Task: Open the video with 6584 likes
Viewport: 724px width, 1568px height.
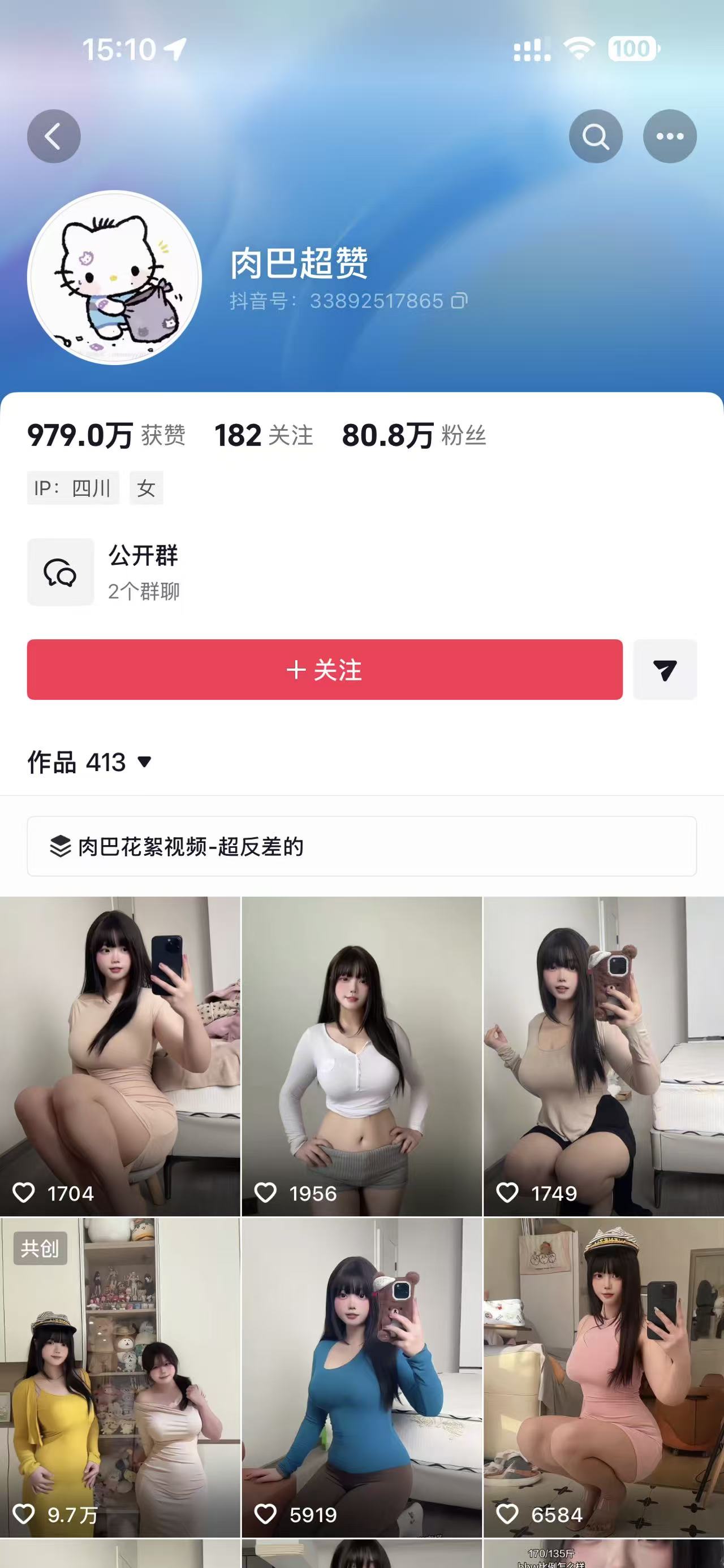Action: tap(604, 1377)
